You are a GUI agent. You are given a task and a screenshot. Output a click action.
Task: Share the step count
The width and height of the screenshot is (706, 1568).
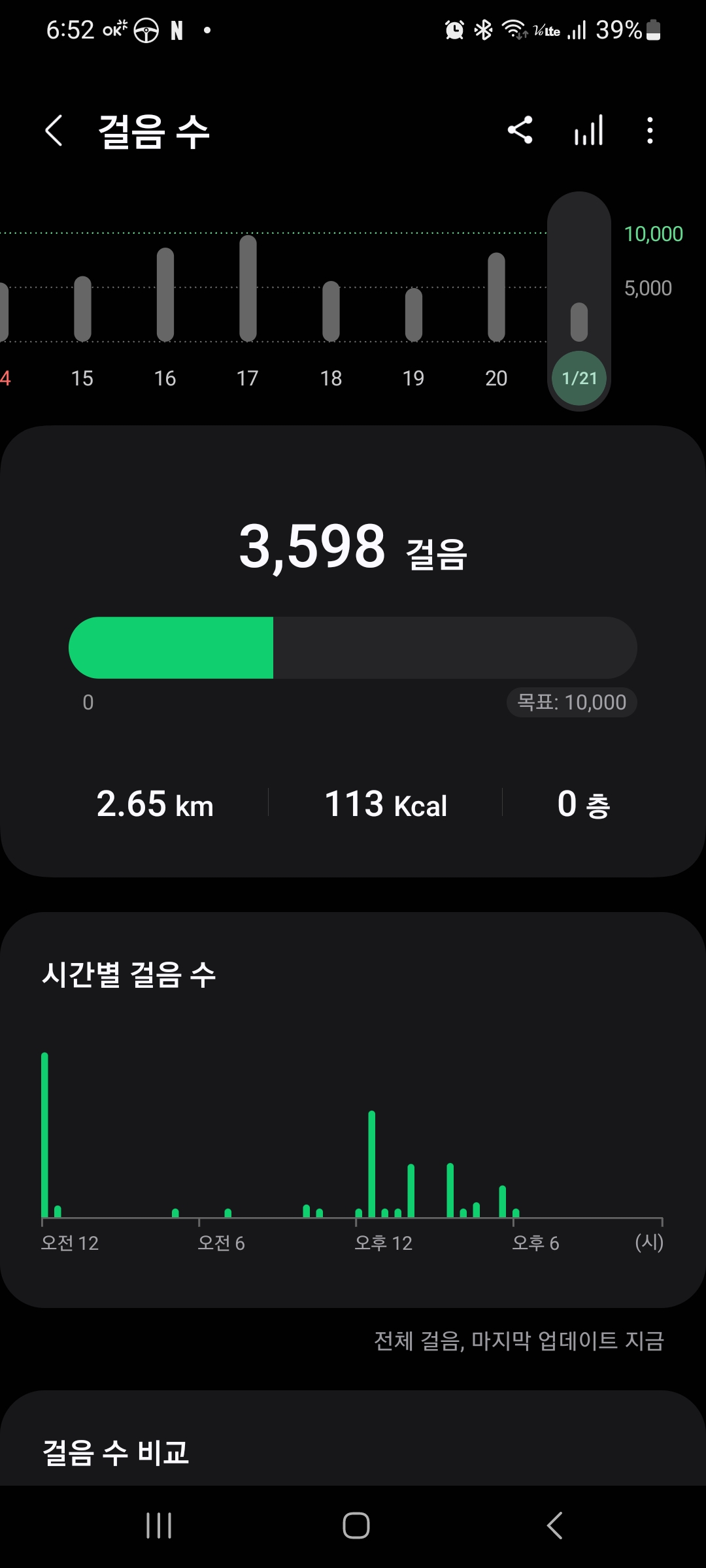[520, 131]
